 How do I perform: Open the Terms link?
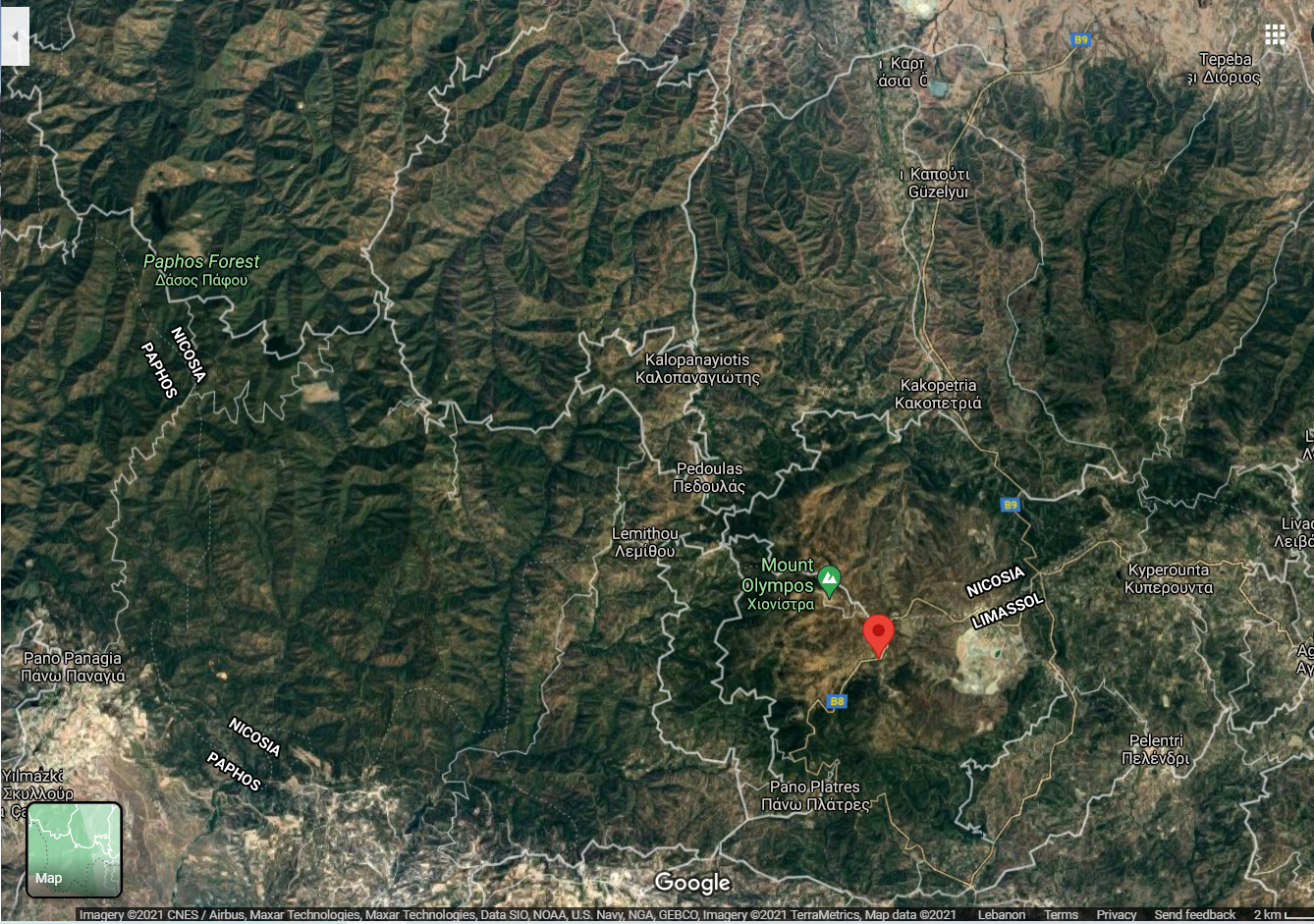1061,915
